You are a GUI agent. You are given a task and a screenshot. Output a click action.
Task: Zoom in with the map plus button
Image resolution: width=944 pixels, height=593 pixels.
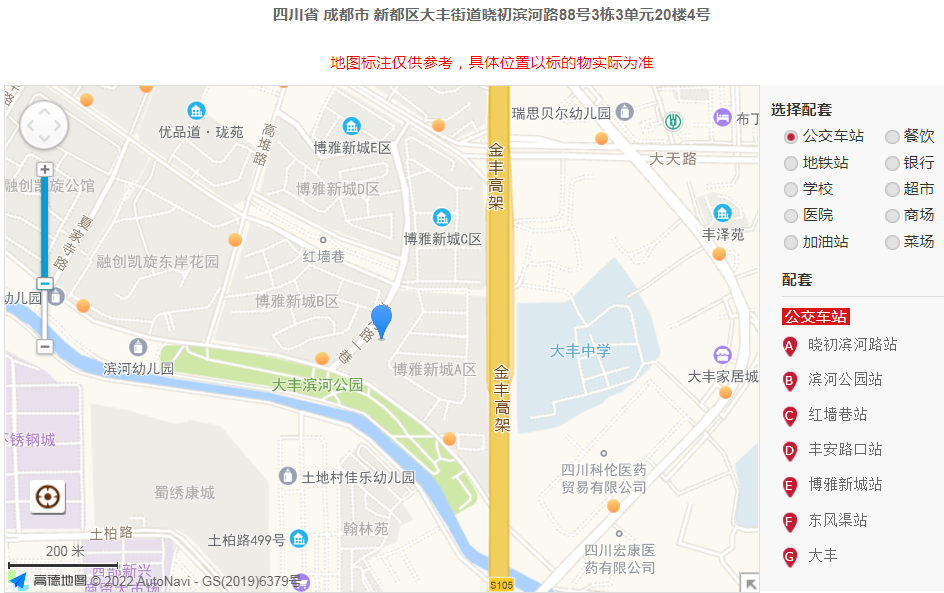click(45, 170)
